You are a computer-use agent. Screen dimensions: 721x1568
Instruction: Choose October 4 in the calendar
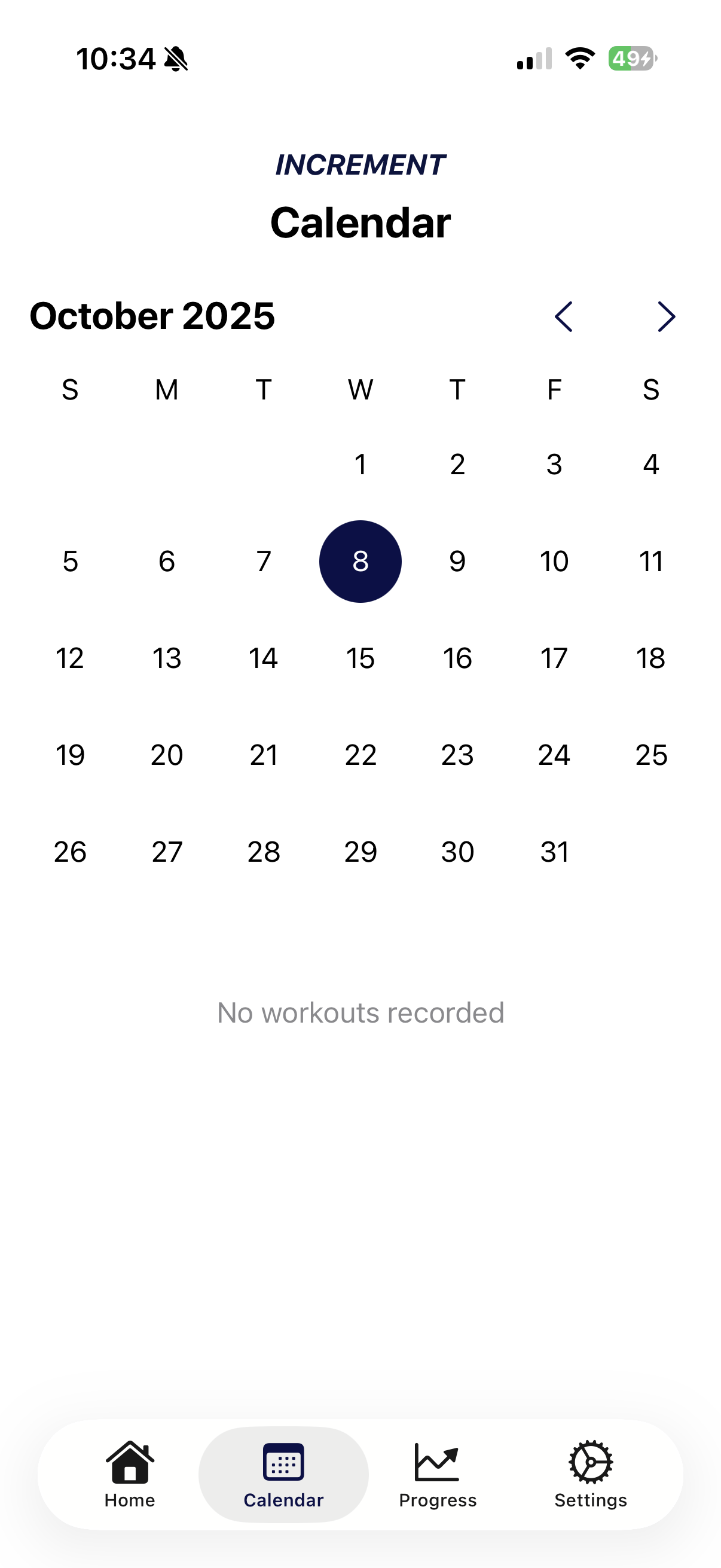tap(650, 465)
